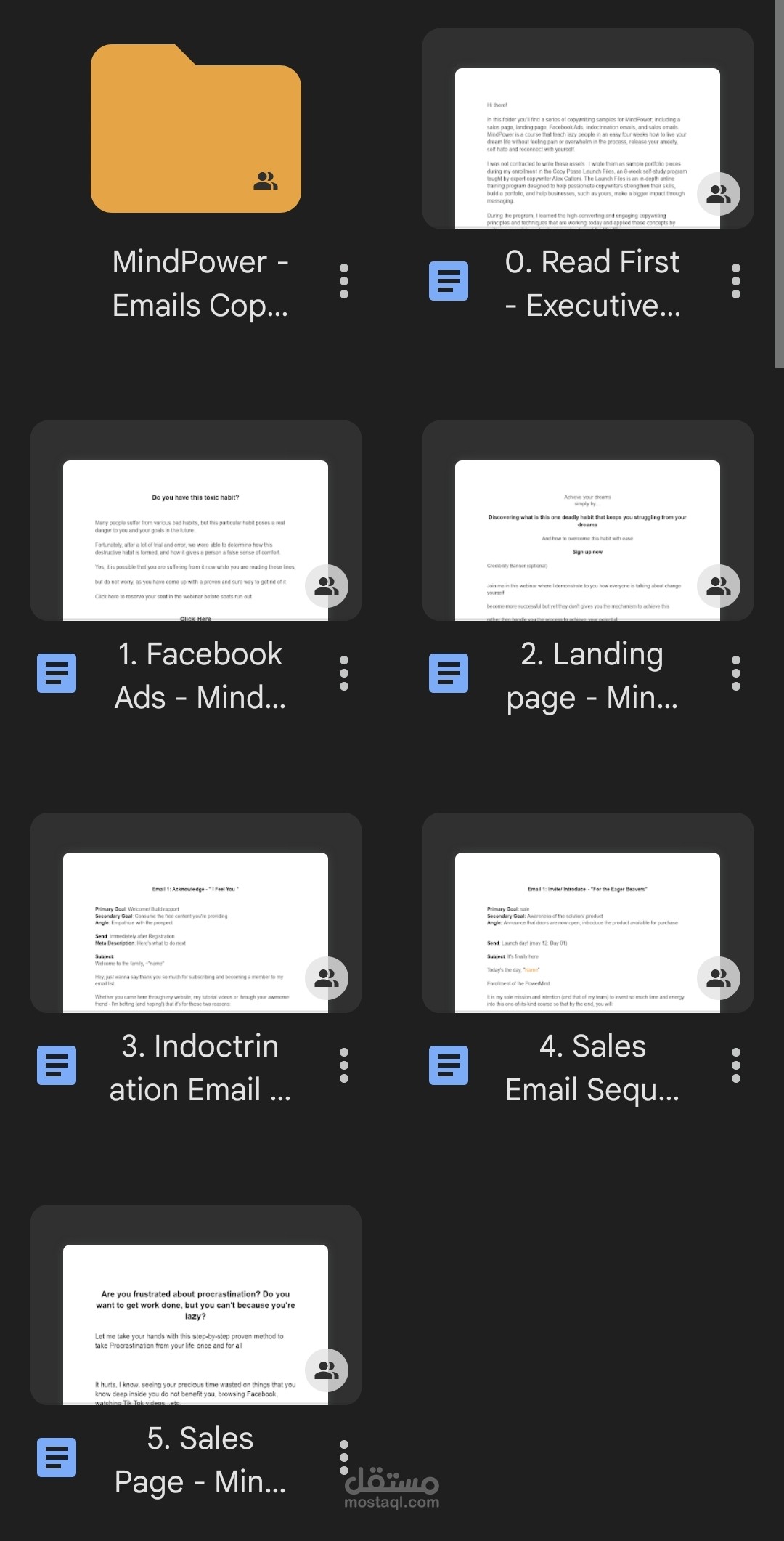This screenshot has height=1541, width=784.
Task: Tap three-dot menu for 1. Facebook Ads
Action: click(x=344, y=673)
